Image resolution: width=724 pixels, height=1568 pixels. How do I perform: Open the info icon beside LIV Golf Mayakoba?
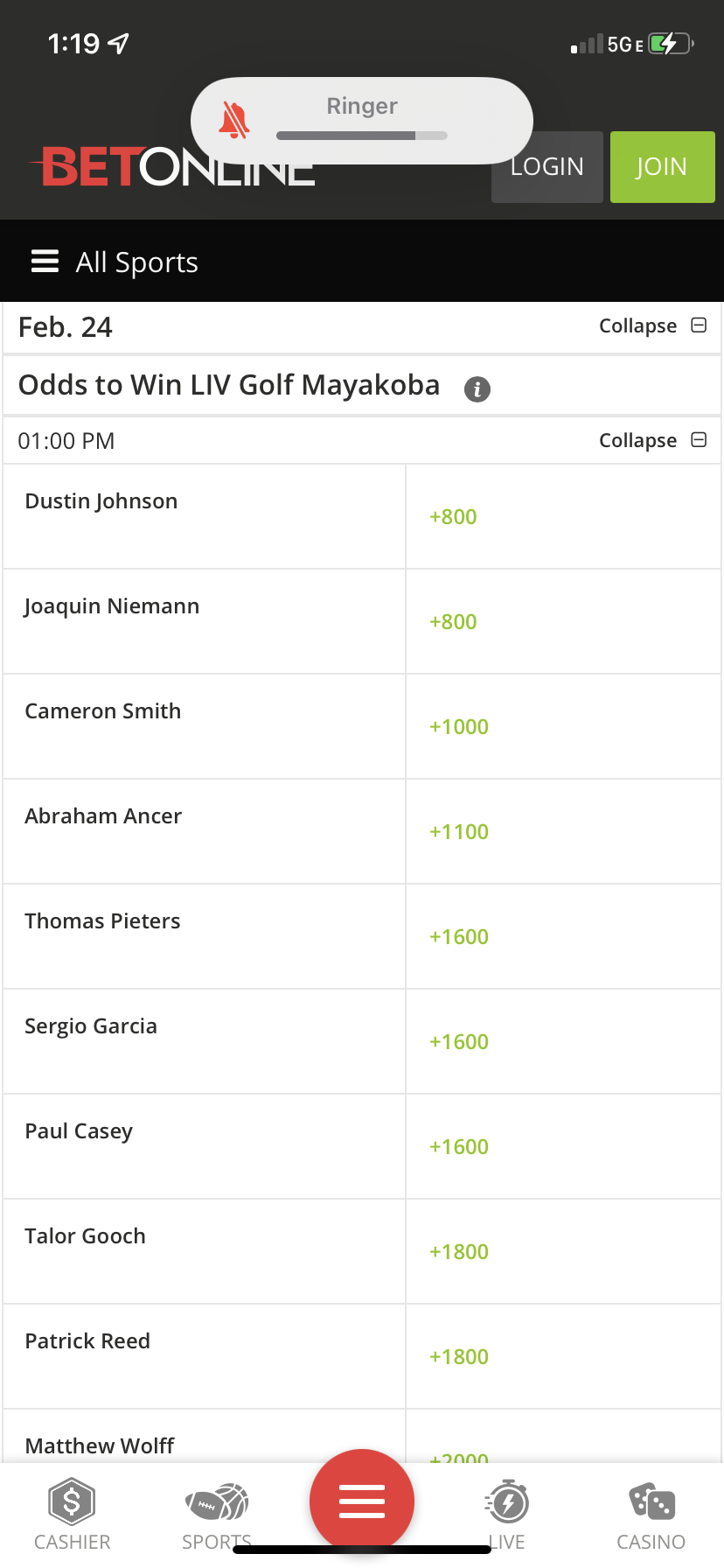(477, 388)
